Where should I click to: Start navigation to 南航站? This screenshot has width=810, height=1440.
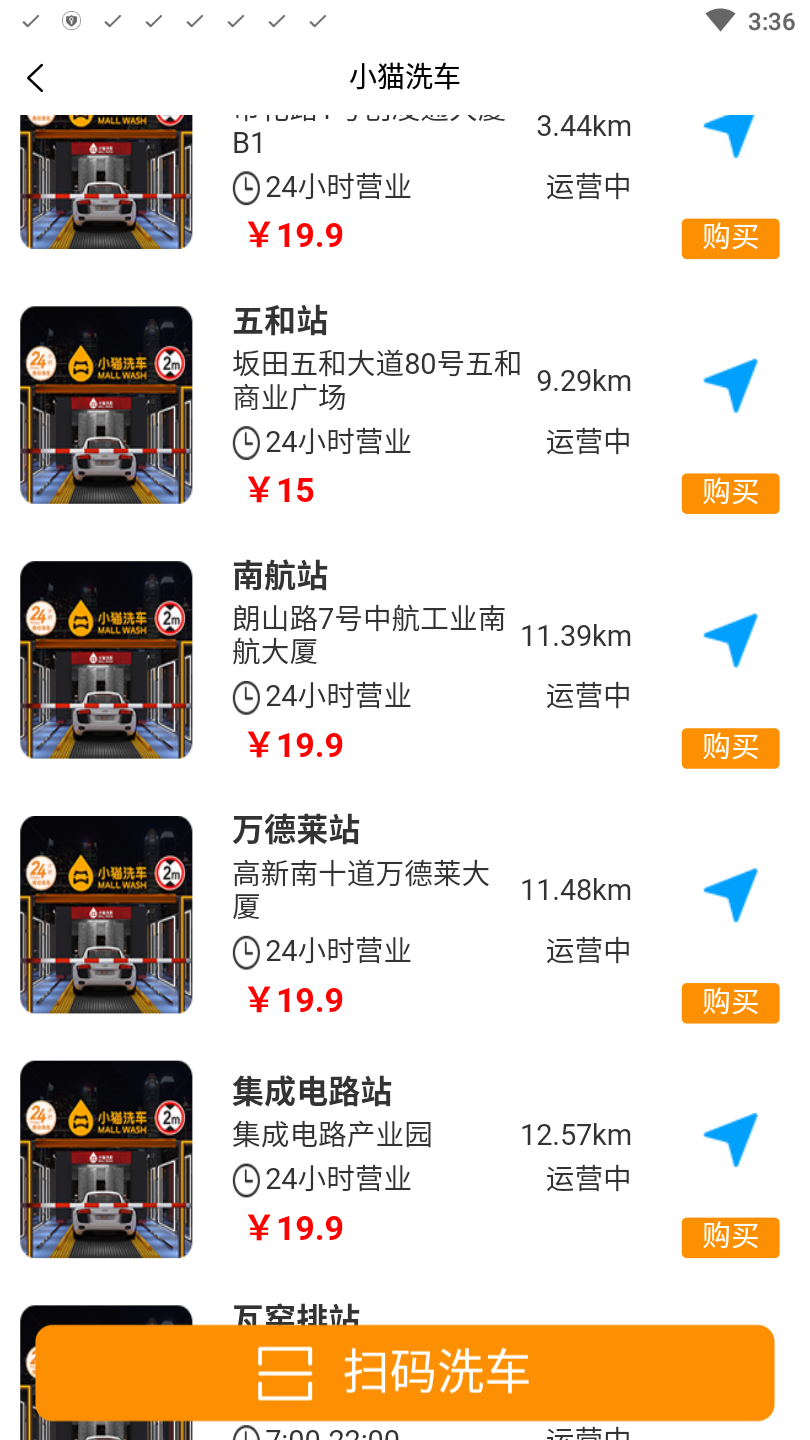point(731,639)
